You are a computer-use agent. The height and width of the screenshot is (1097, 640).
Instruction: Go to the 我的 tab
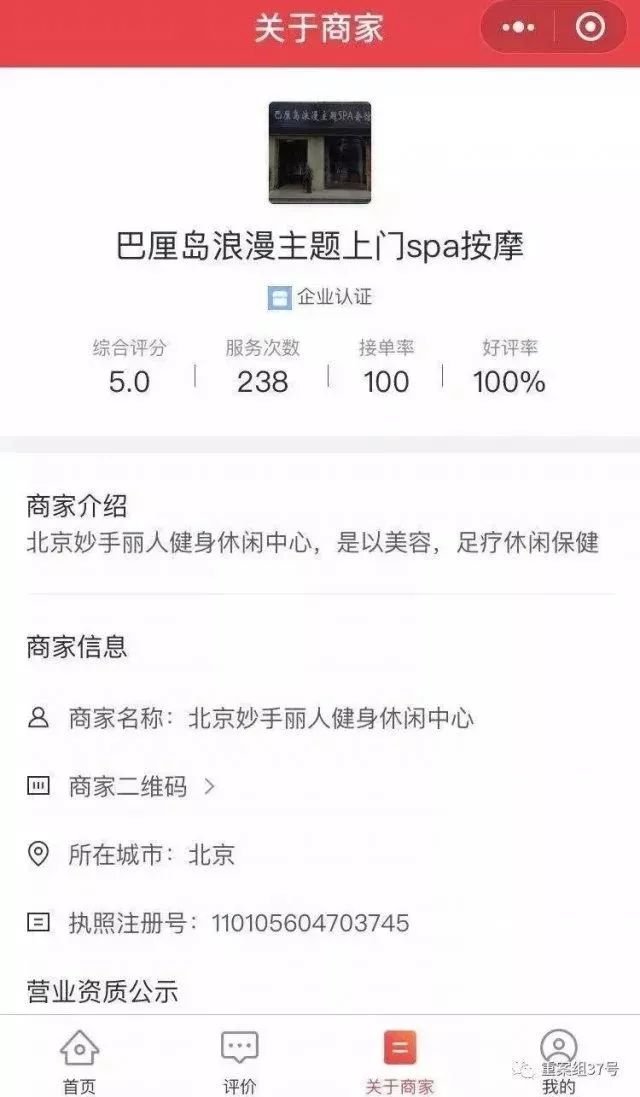(559, 1060)
